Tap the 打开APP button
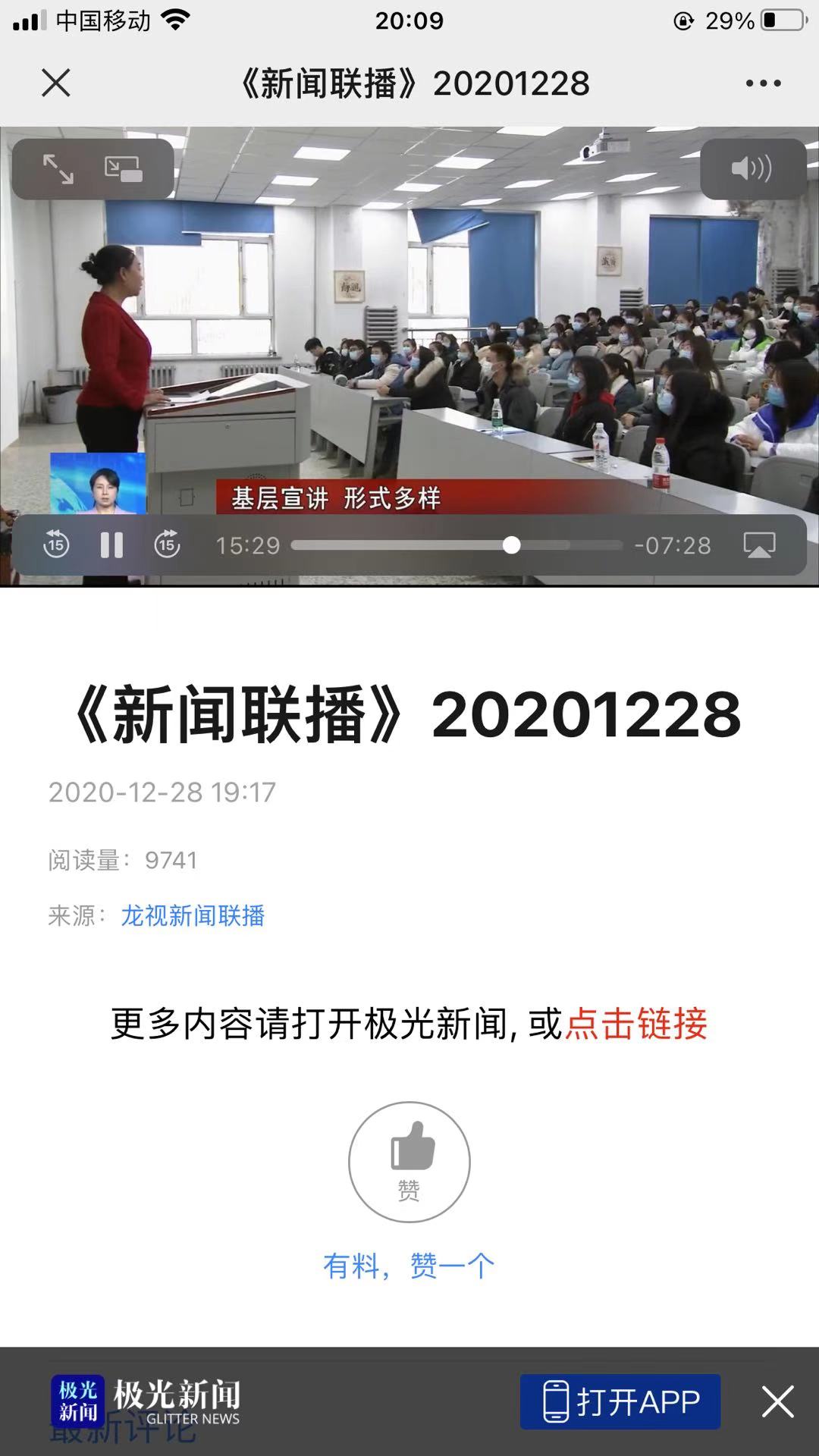The width and height of the screenshot is (819, 1456). tap(620, 1402)
